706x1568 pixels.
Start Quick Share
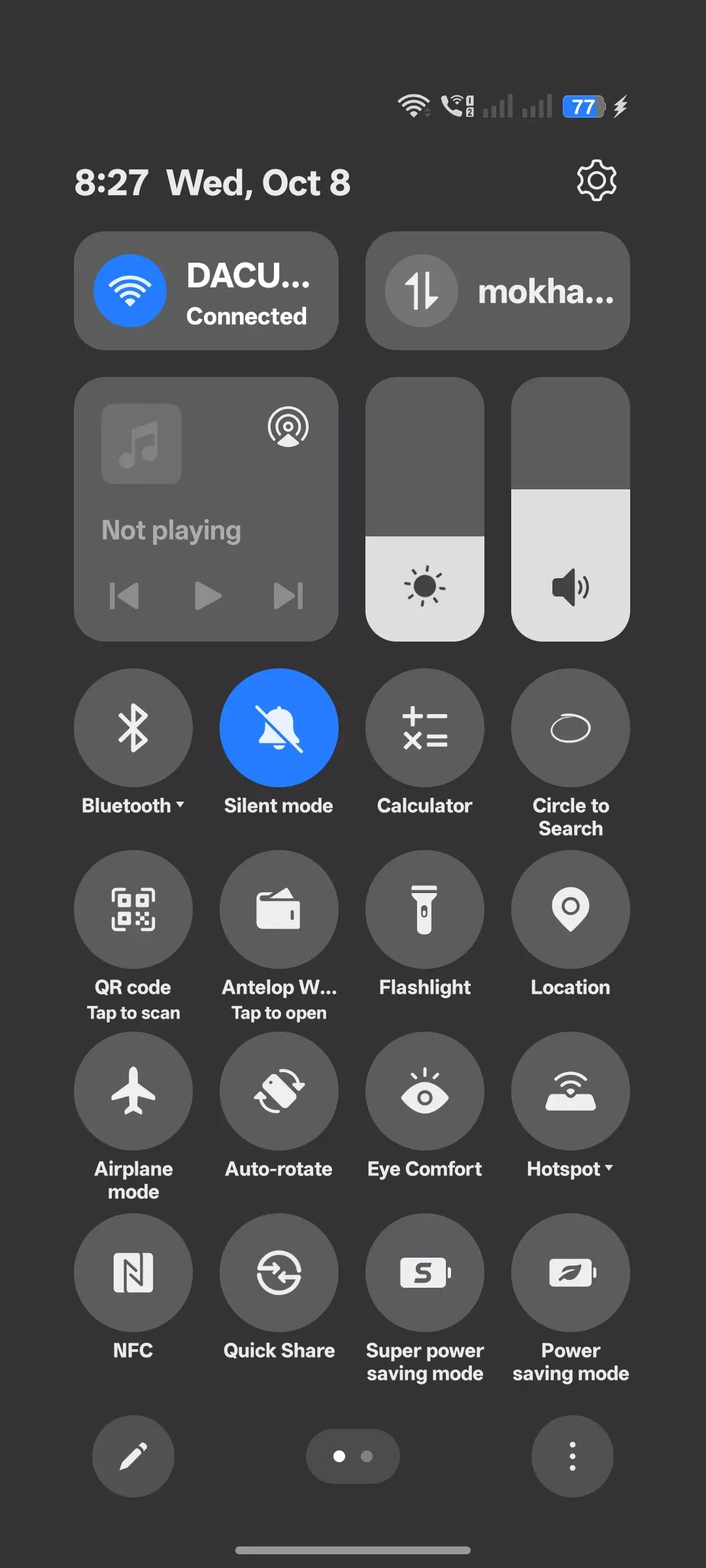tap(278, 1272)
